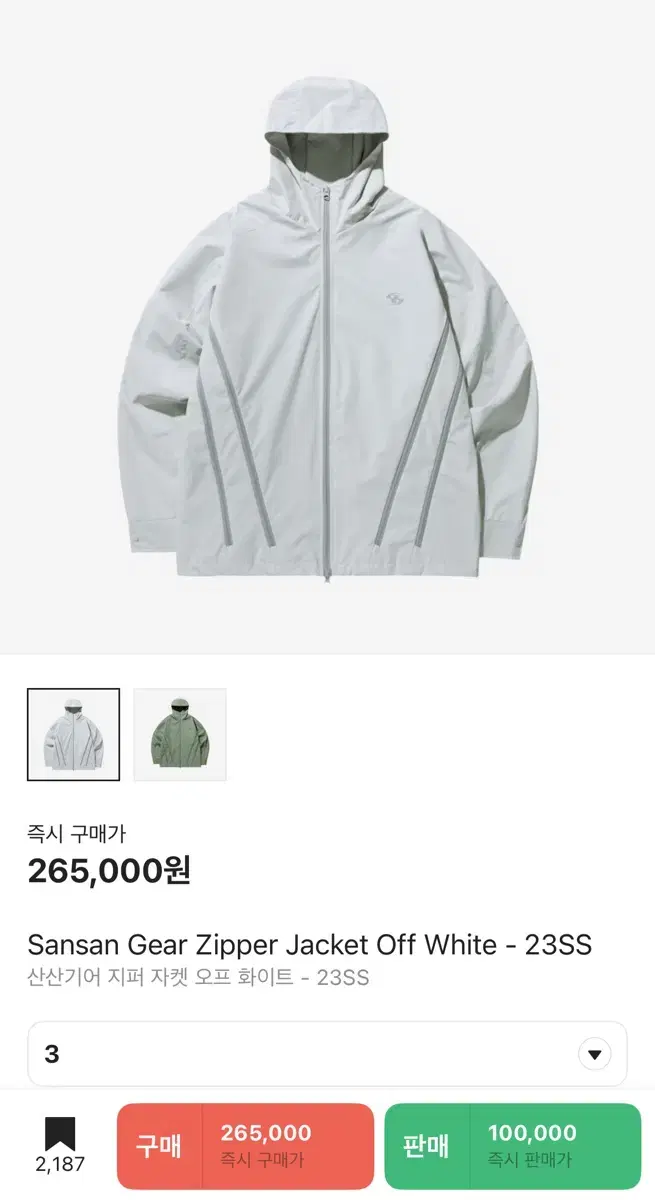Tap the red 구매 buy button

pos(245,1145)
